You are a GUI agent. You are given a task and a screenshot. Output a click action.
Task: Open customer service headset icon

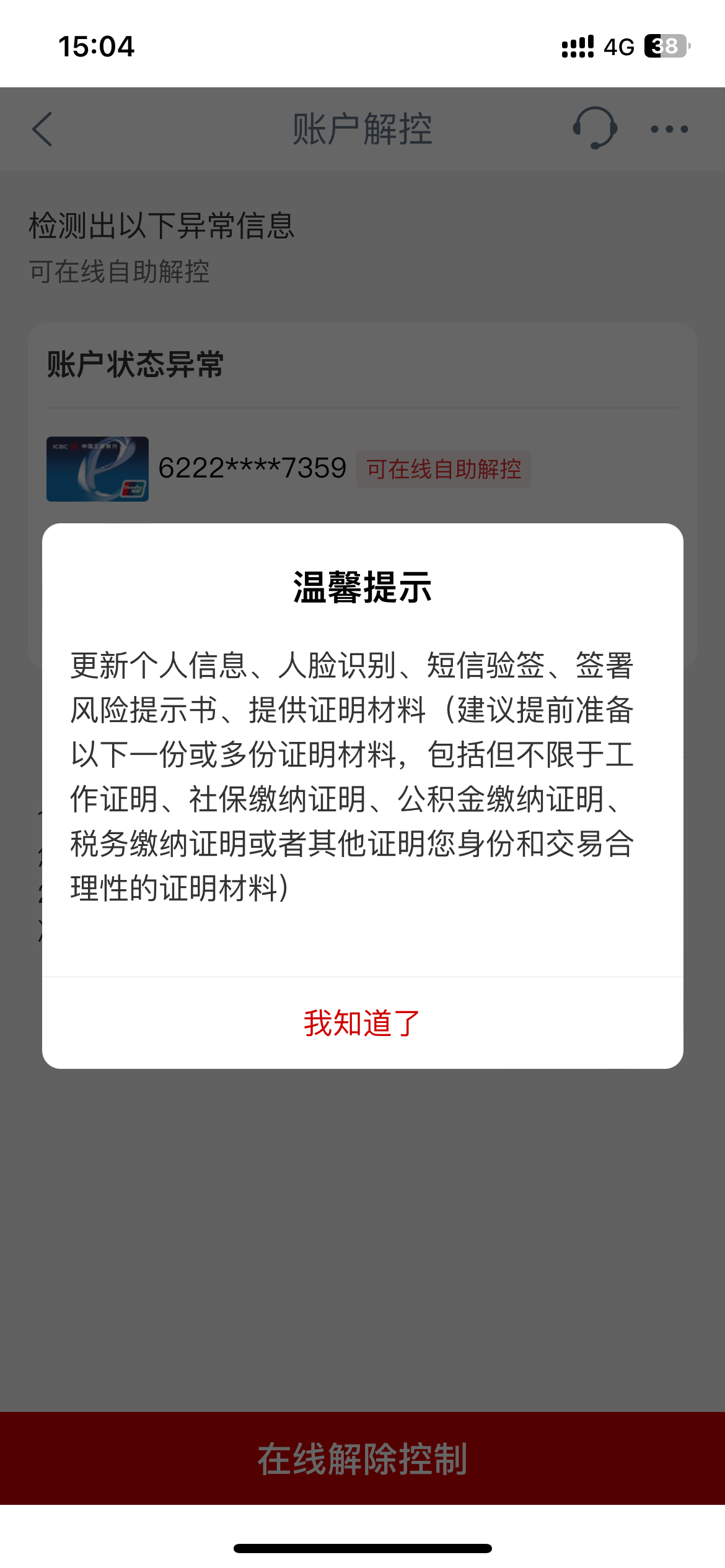pos(594,128)
